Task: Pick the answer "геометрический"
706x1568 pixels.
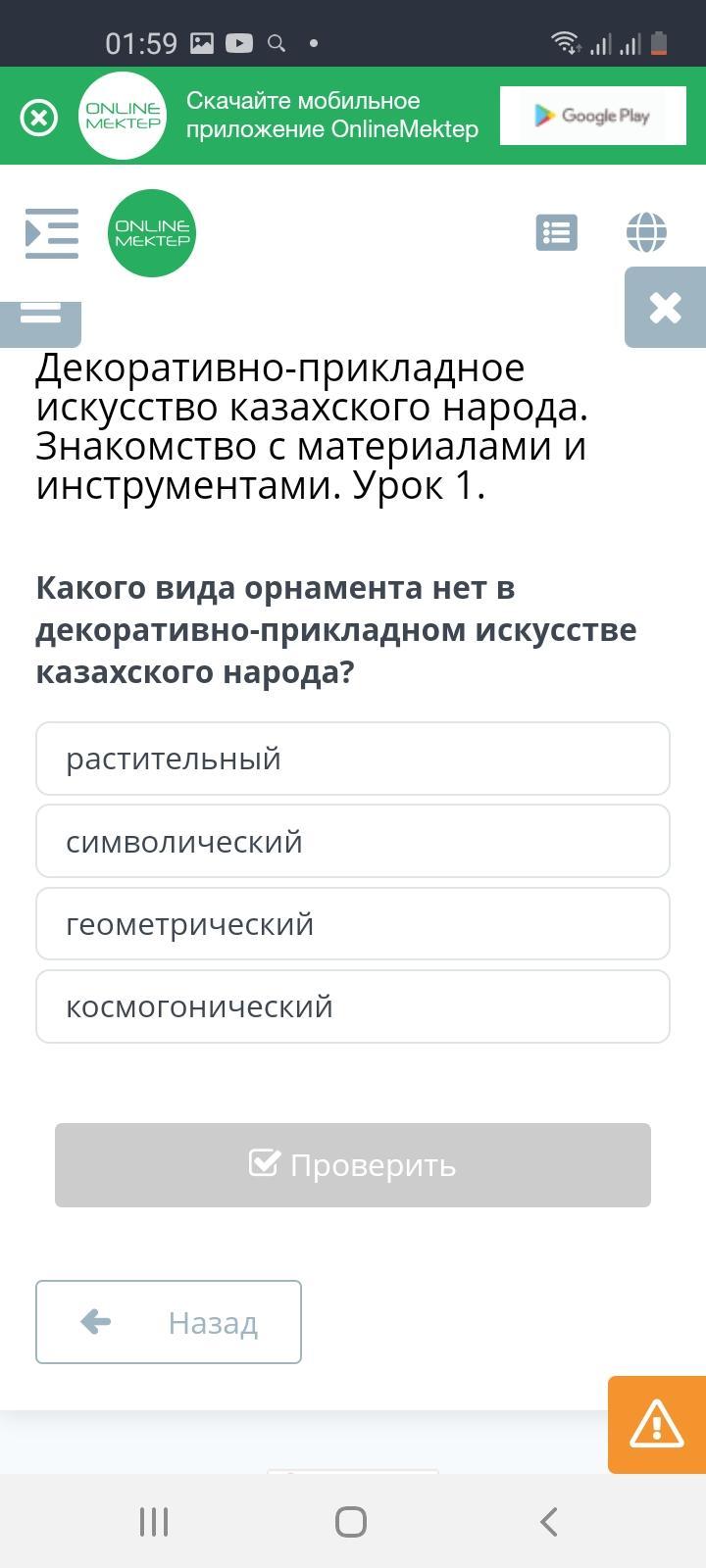Action: (x=353, y=923)
